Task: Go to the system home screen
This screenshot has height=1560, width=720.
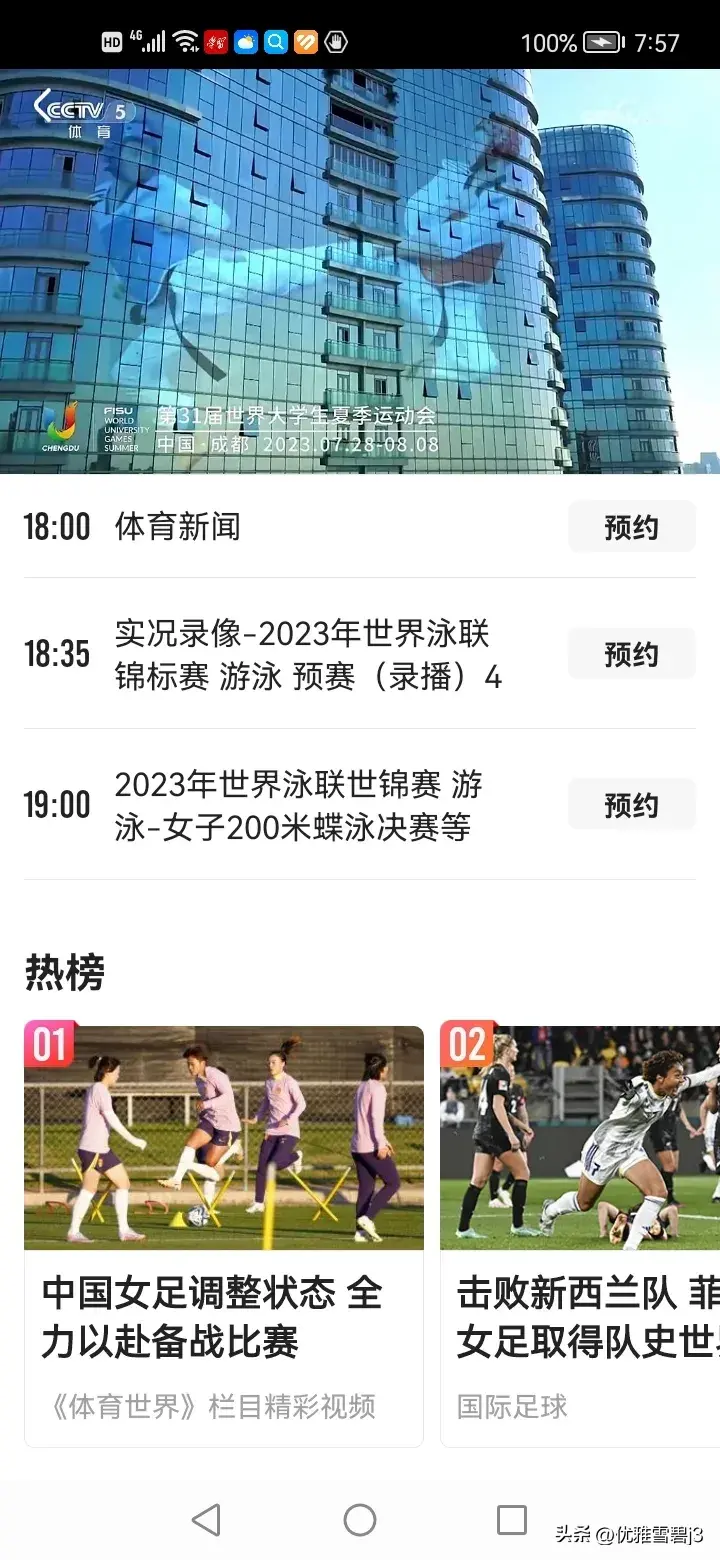Action: [360, 1519]
